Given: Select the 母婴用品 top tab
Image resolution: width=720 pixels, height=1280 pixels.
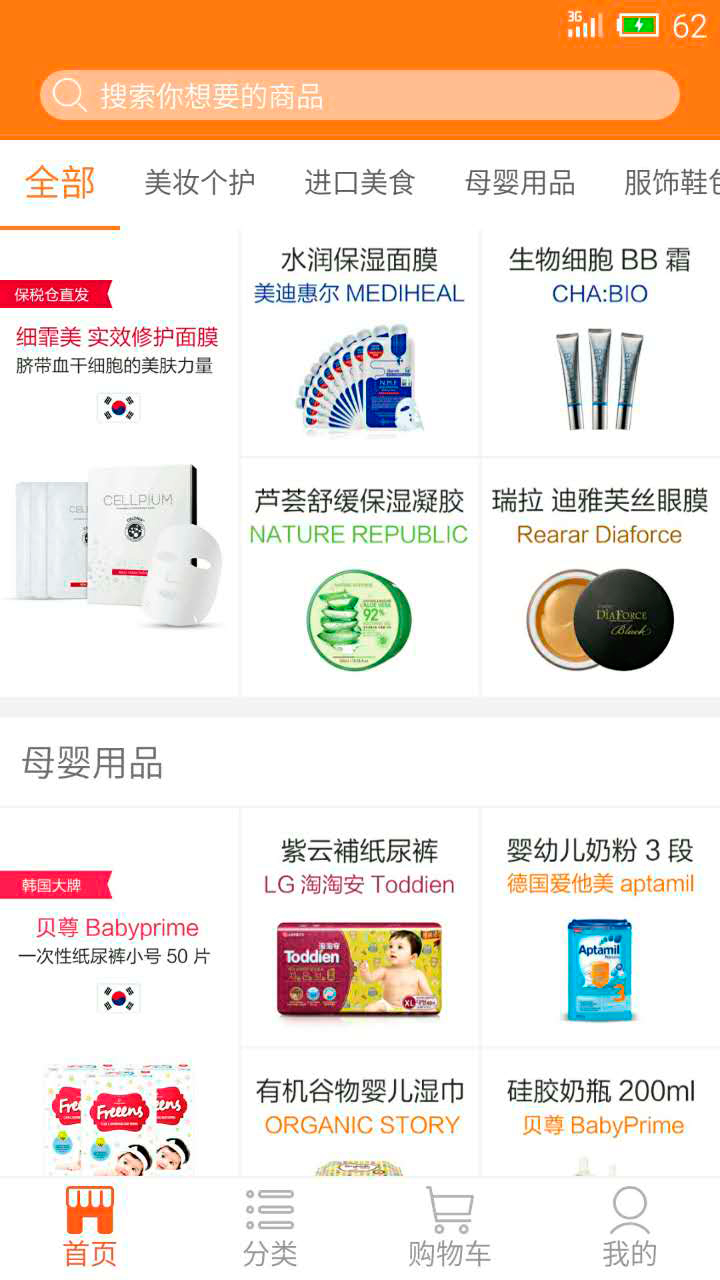Looking at the screenshot, I should pyautogui.click(x=520, y=183).
